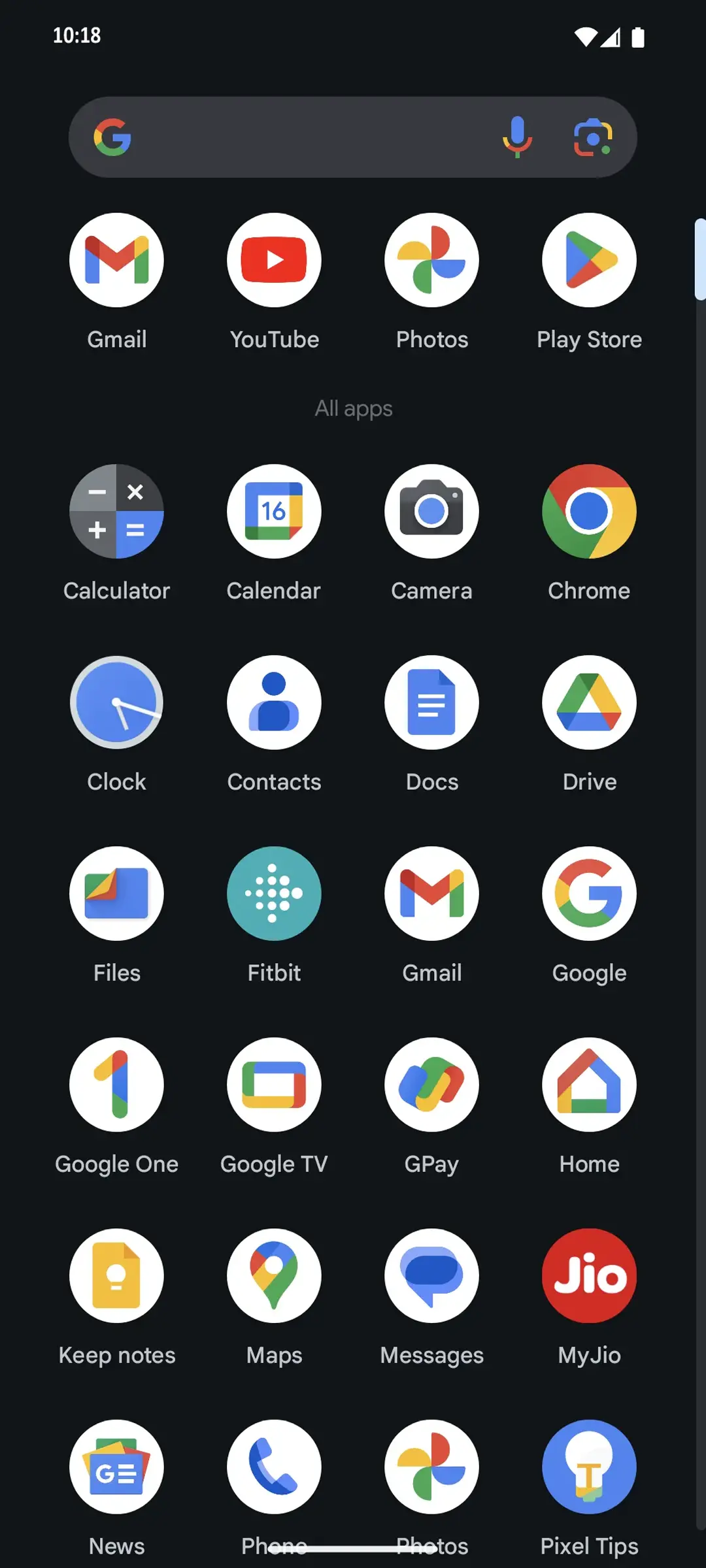Open the Google Drive app
This screenshot has height=1568, width=706.
point(589,702)
